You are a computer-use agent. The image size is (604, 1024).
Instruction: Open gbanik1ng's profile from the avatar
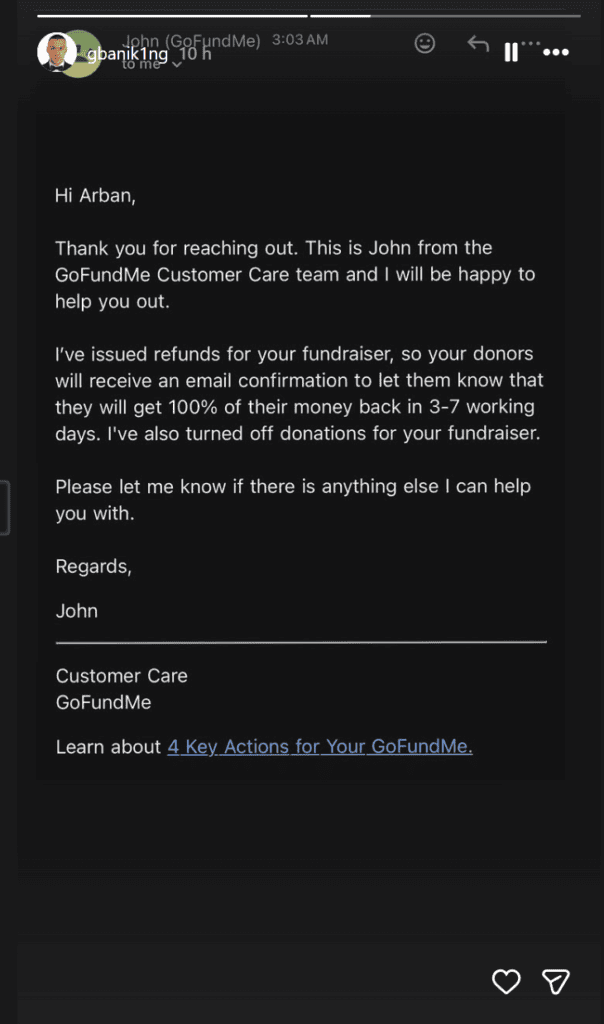[56, 52]
